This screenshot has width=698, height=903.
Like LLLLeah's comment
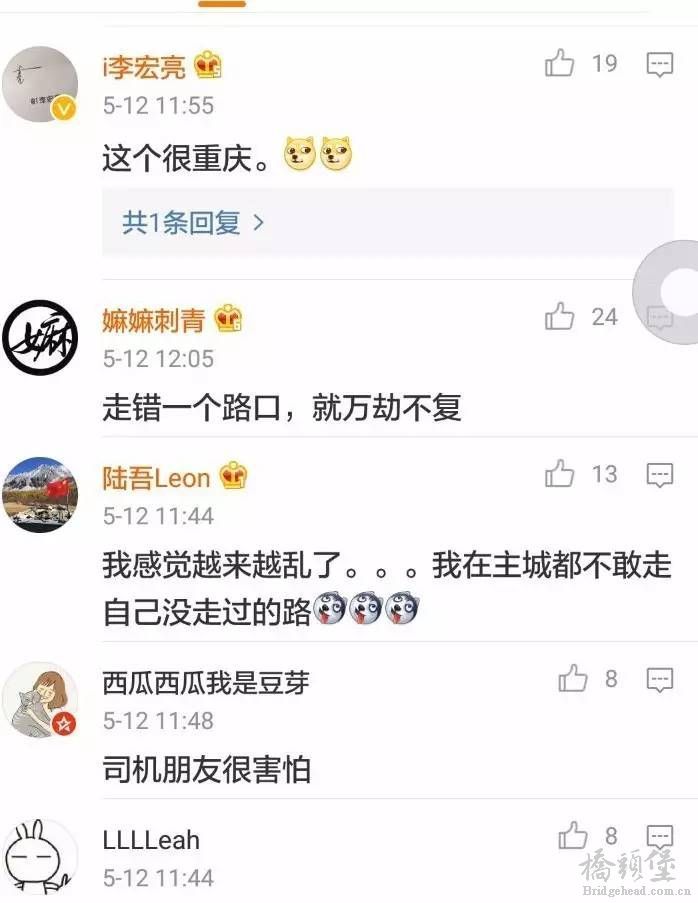coord(573,836)
